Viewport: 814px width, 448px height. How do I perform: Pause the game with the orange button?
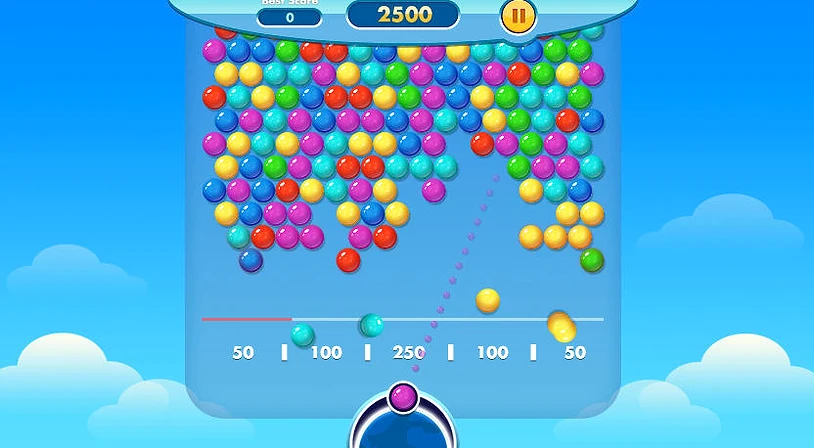517,15
